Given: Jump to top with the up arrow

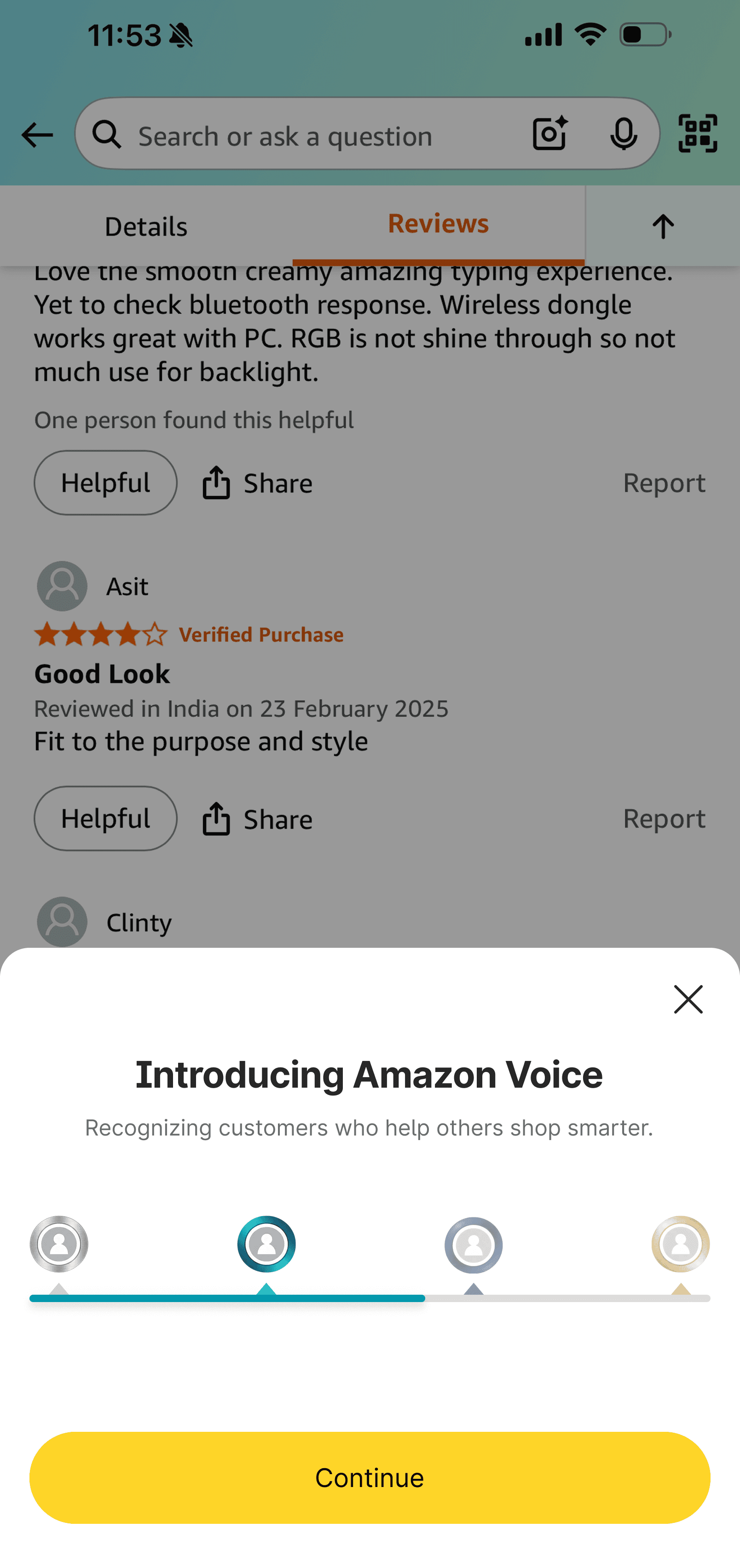Looking at the screenshot, I should (663, 226).
